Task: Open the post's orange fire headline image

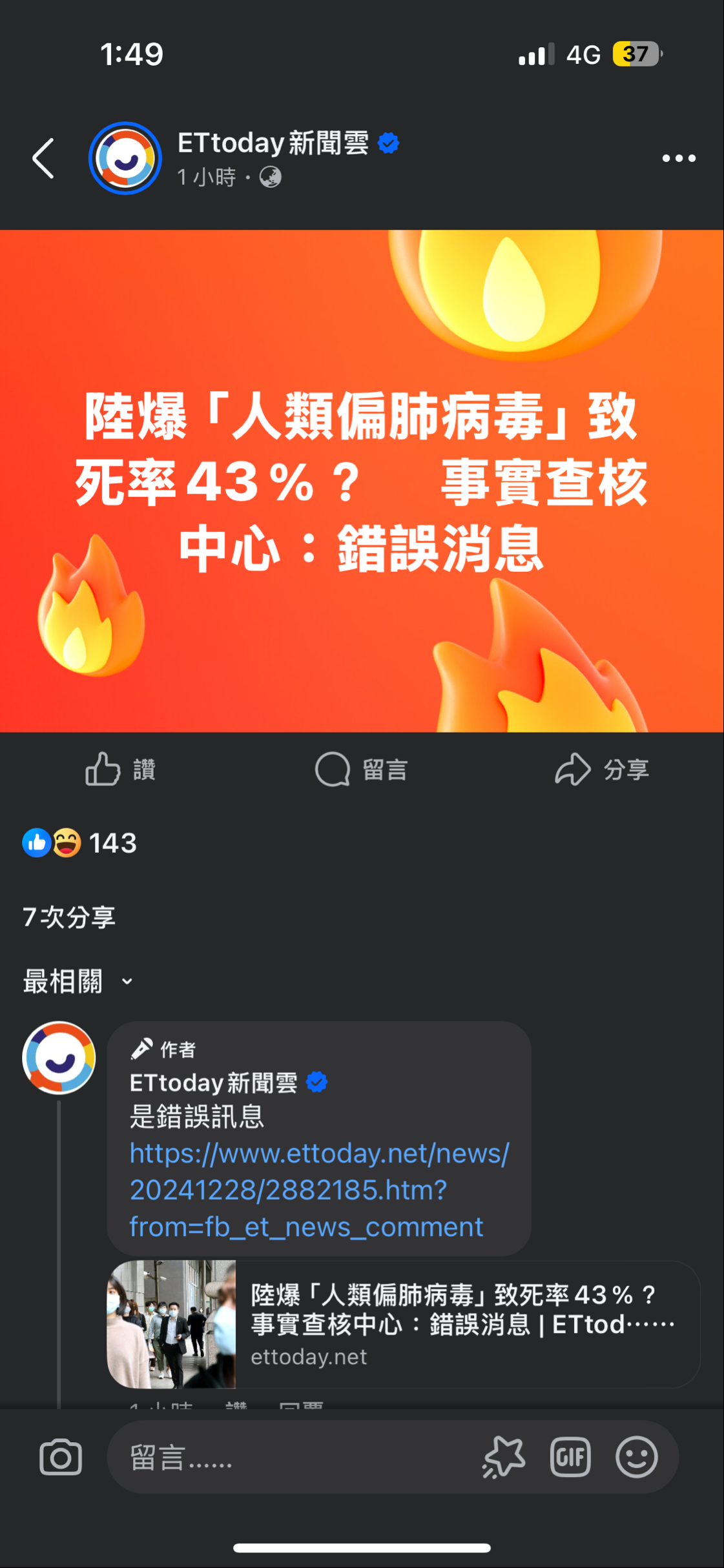Action: tap(362, 481)
